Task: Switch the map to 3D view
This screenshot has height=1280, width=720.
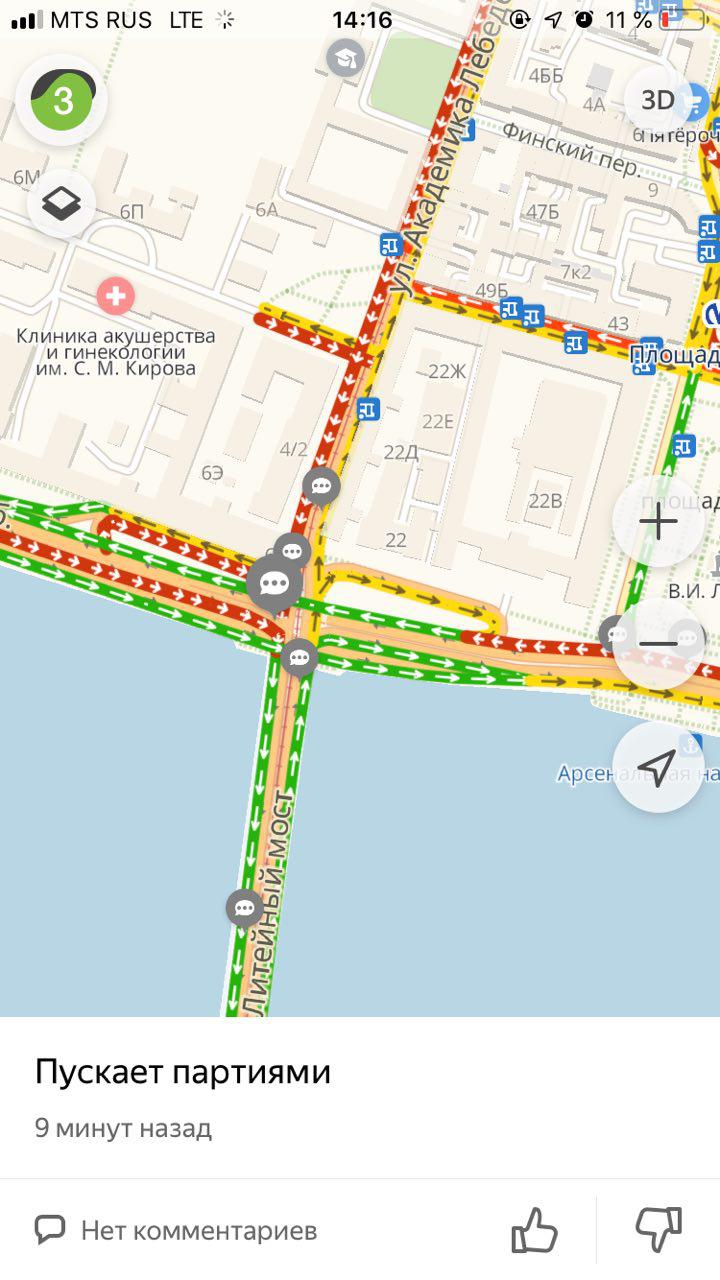Action: coord(657,100)
